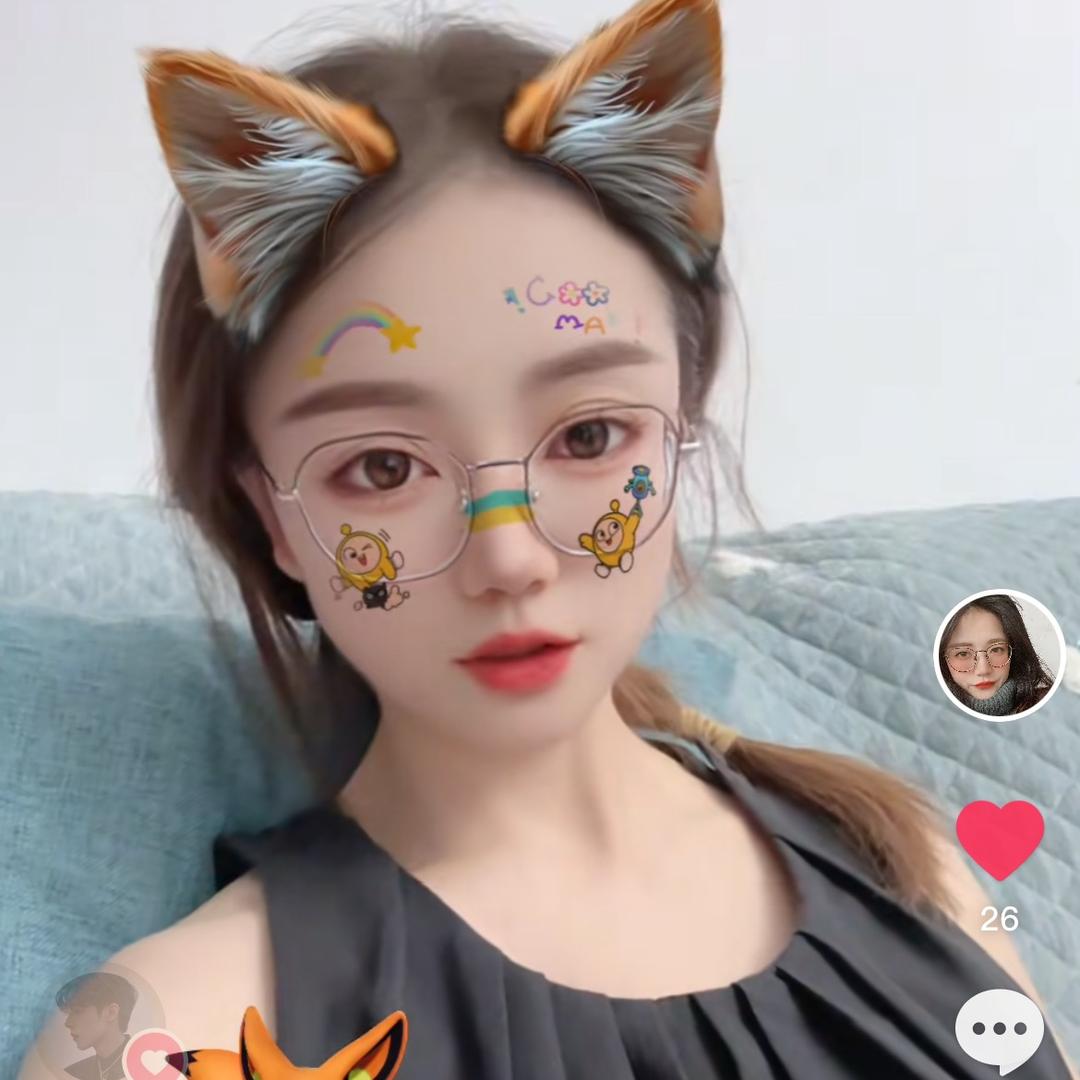Open the comments speech bubble
Viewport: 1080px width, 1080px height.
(x=999, y=1030)
